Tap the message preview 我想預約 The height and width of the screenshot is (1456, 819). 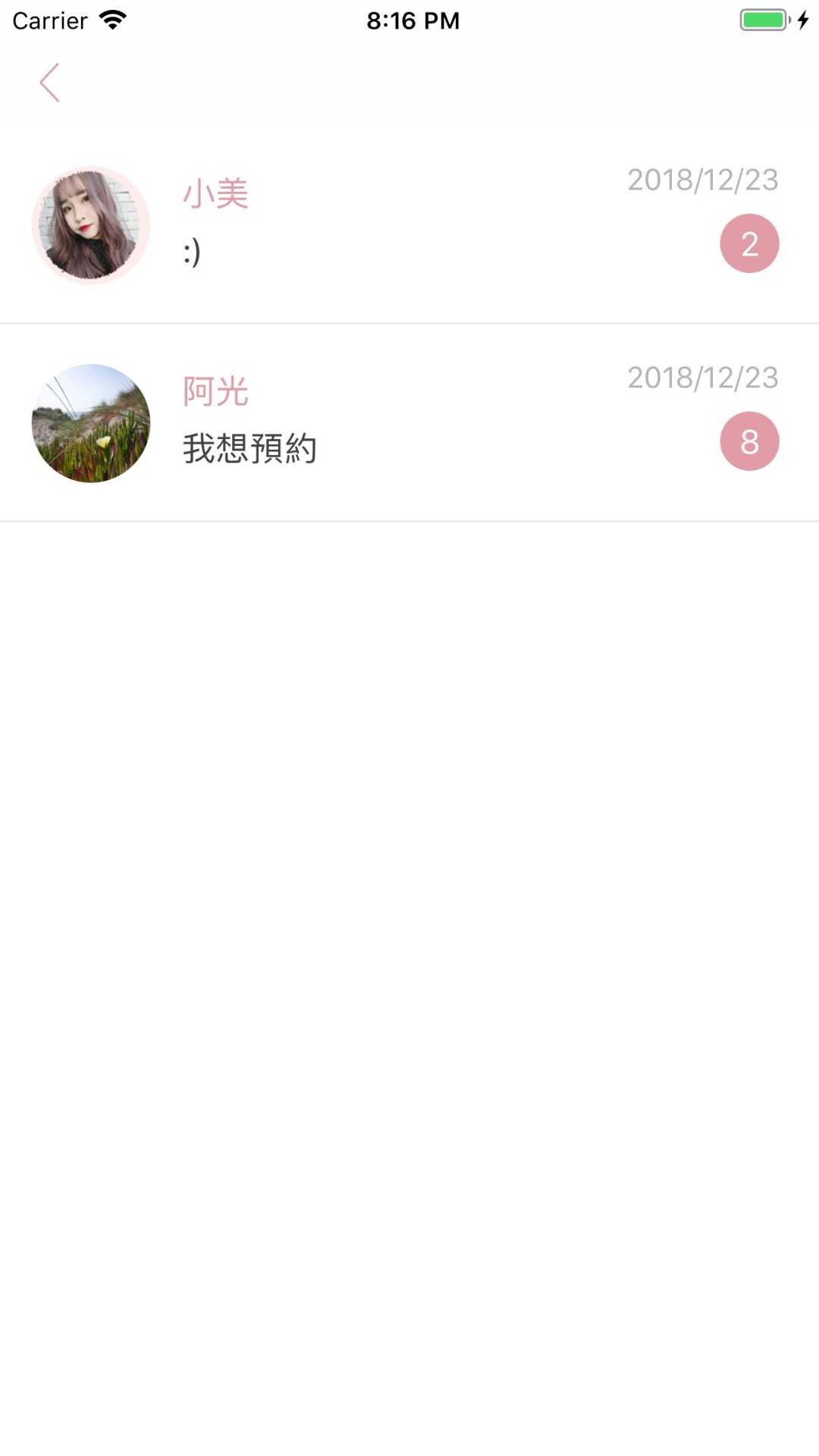click(x=250, y=447)
